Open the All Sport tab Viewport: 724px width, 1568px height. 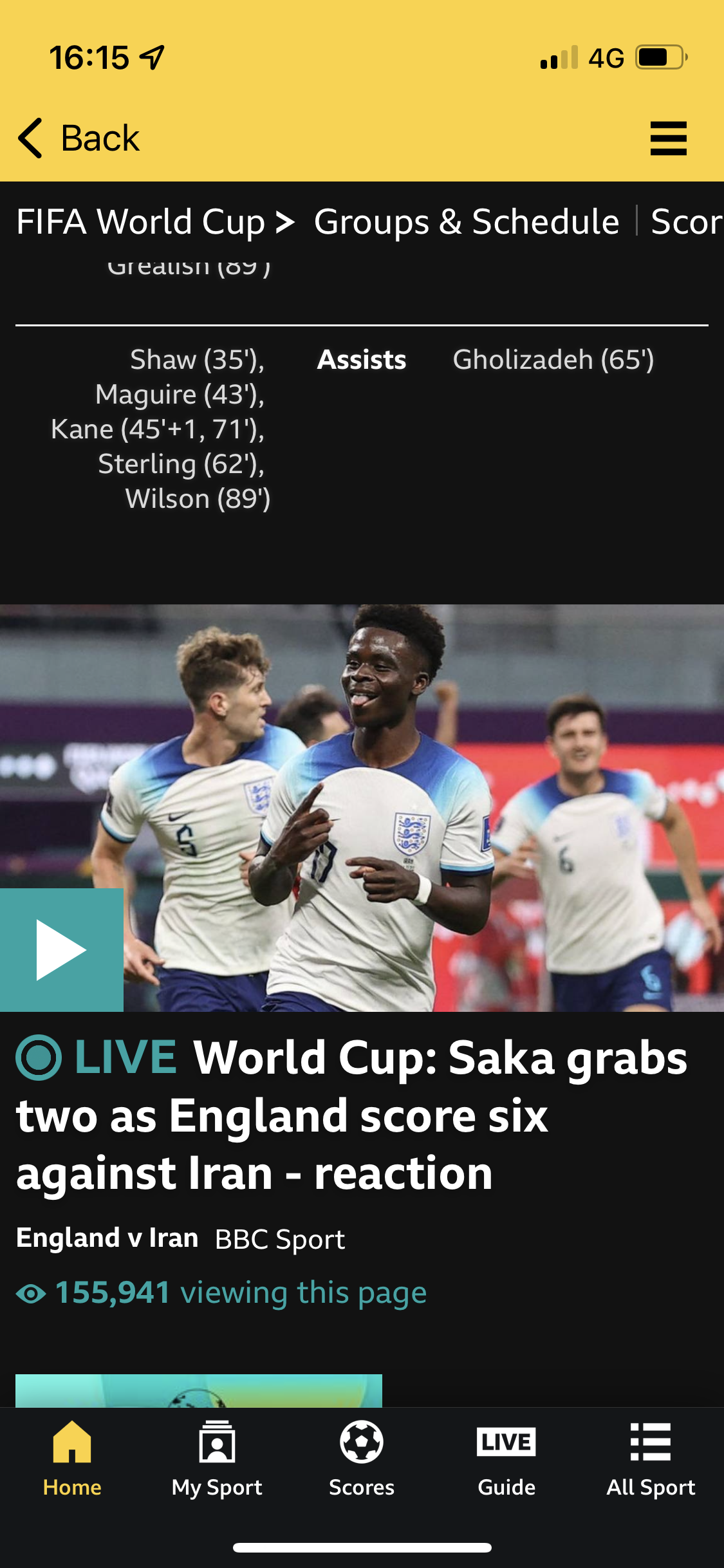click(x=651, y=1459)
